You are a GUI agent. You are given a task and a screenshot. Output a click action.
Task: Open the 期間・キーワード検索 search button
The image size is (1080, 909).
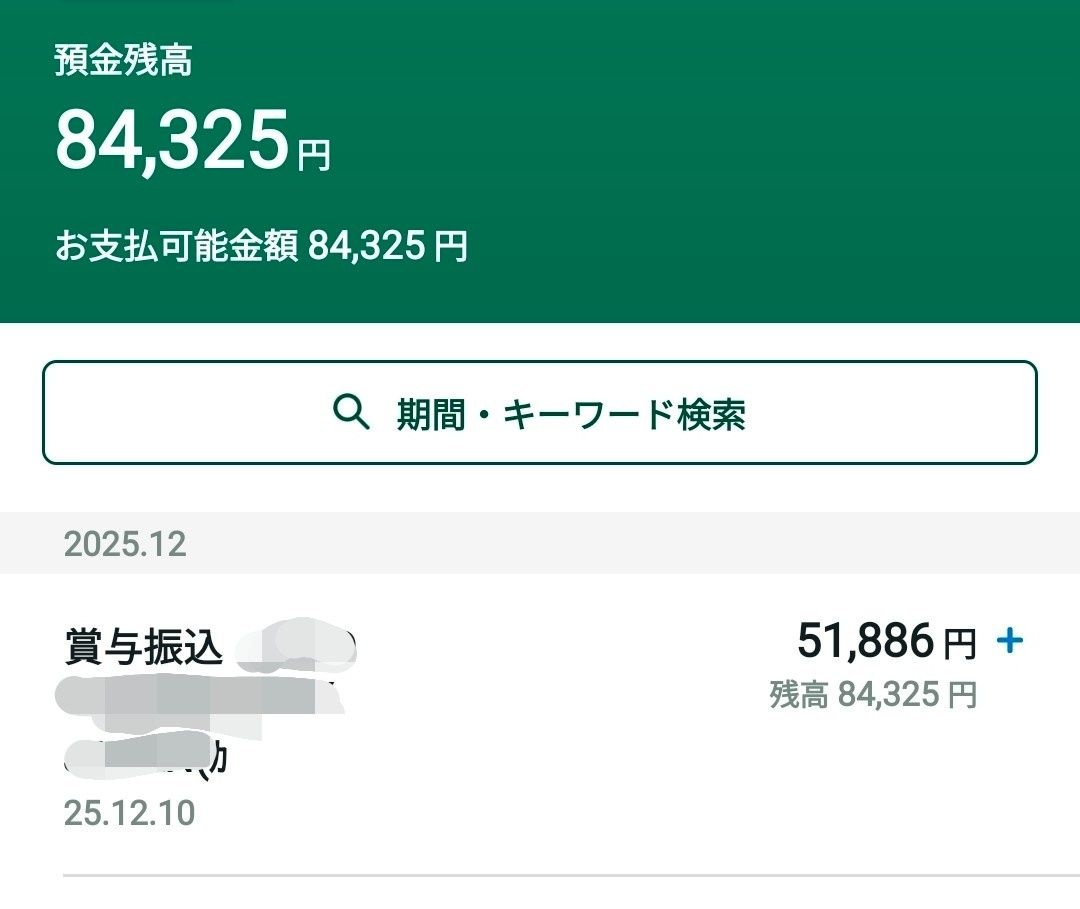point(539,413)
